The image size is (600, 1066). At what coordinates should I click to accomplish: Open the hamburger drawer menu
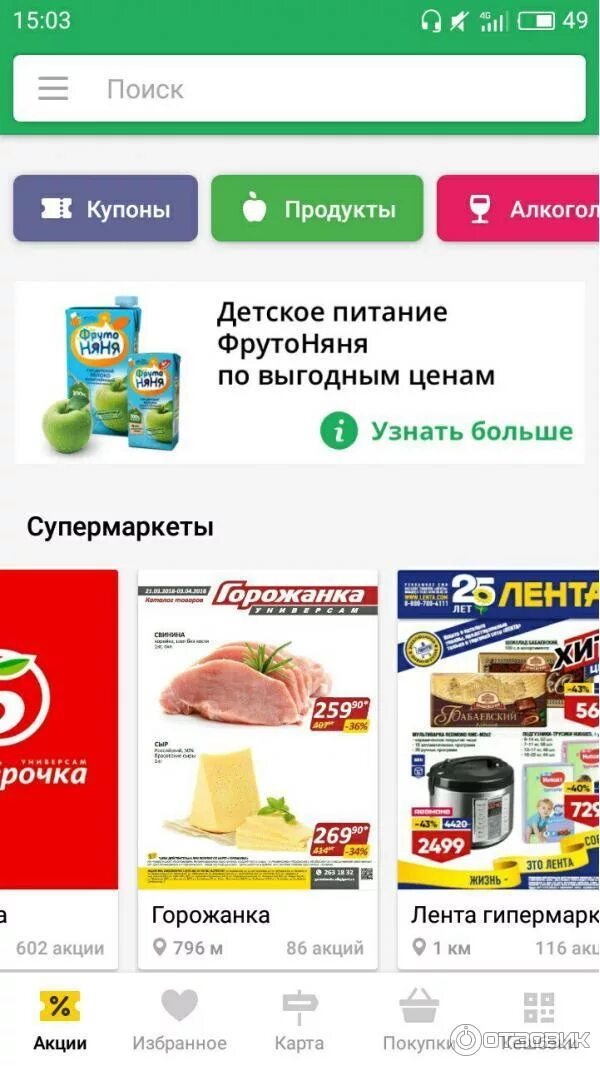(x=53, y=89)
